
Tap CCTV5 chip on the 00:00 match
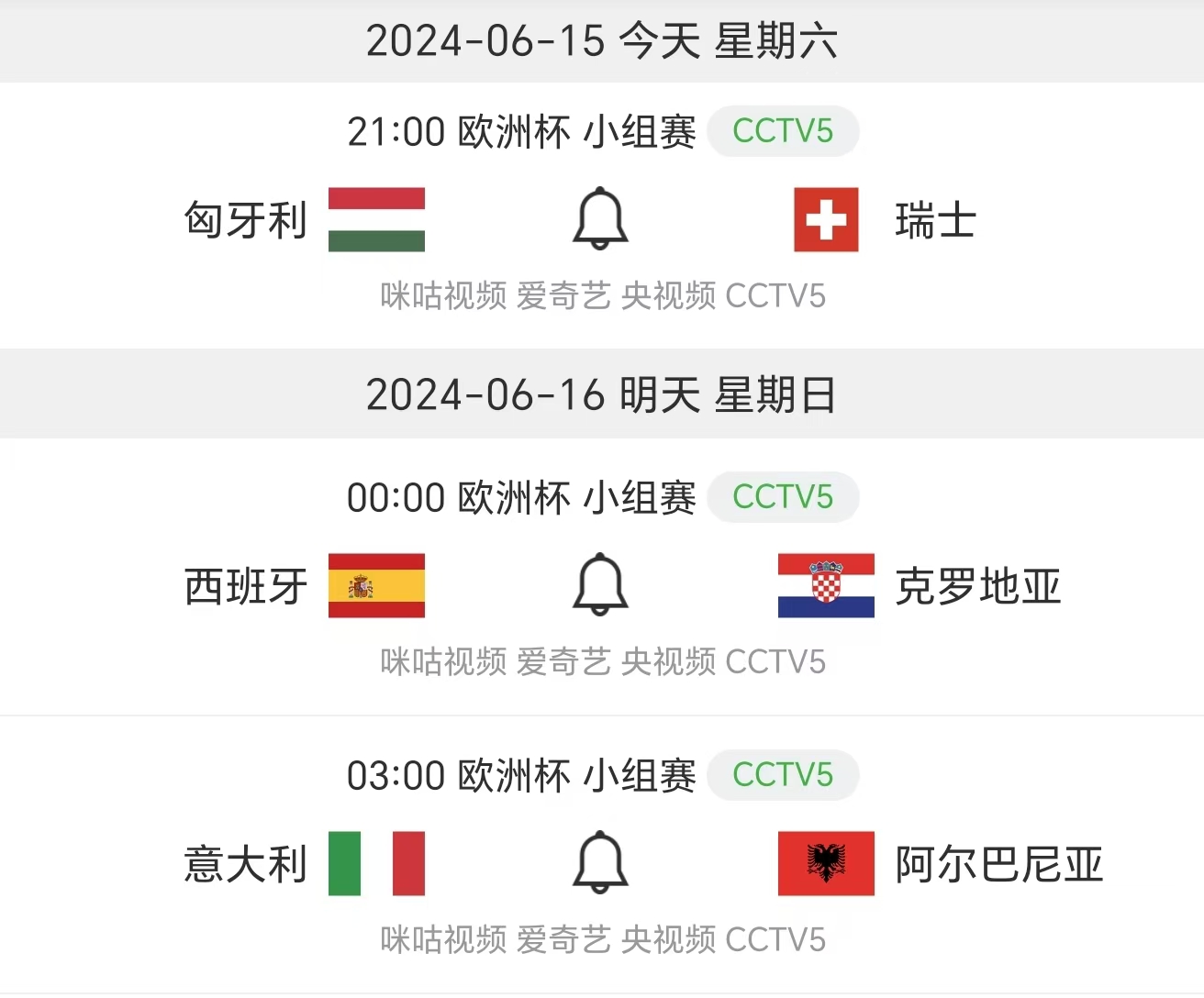click(x=783, y=497)
